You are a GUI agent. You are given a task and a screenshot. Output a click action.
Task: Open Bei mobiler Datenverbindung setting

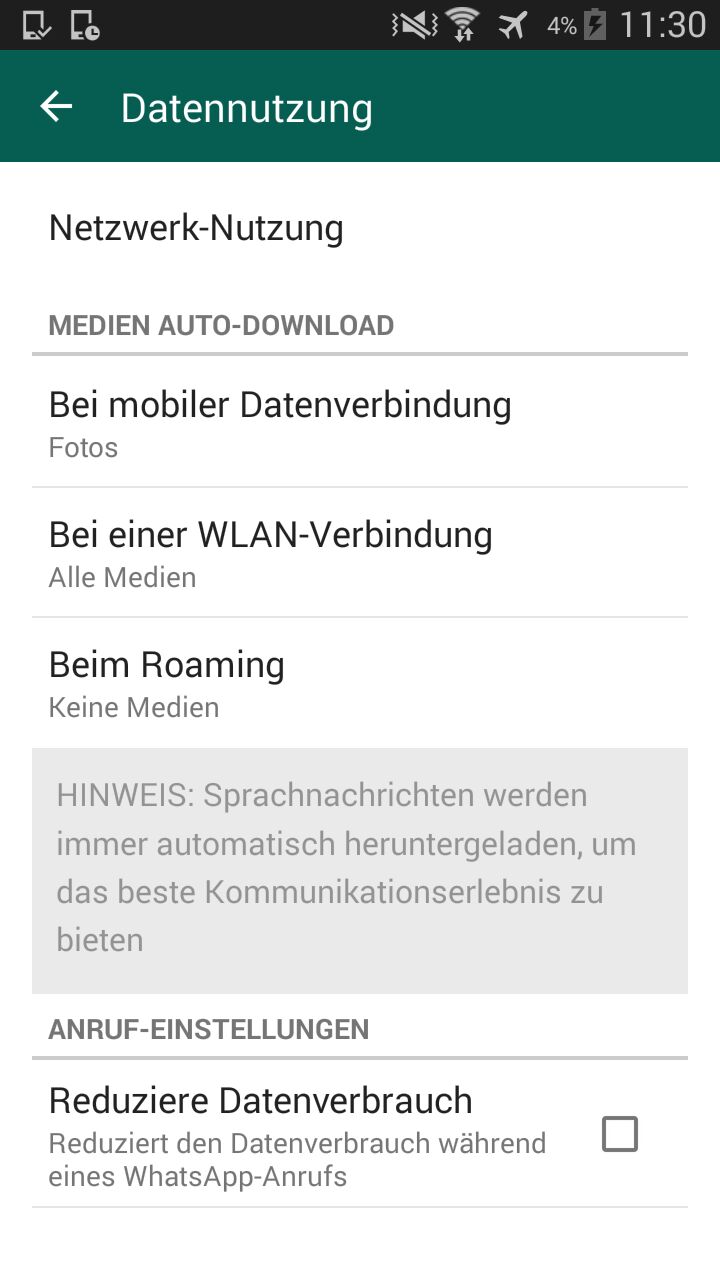[360, 422]
